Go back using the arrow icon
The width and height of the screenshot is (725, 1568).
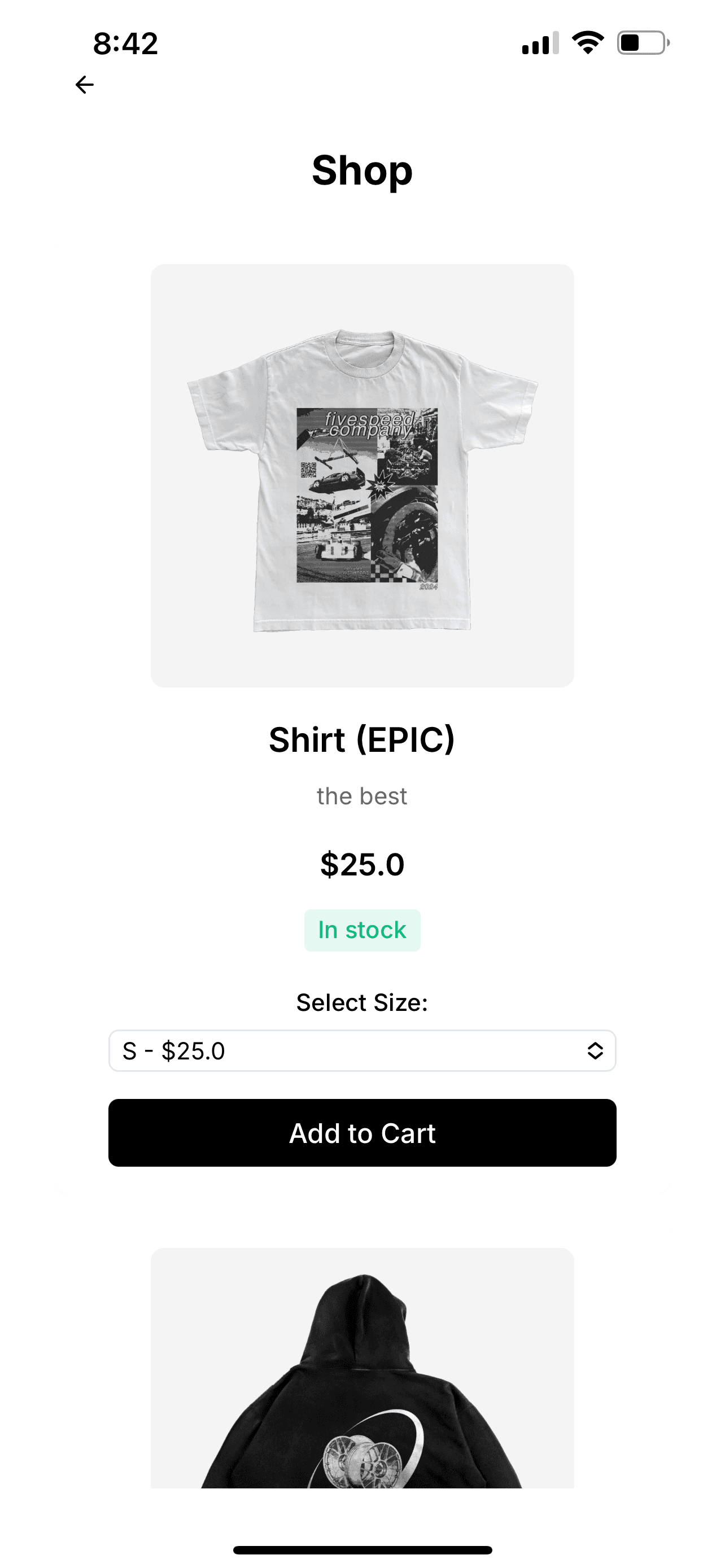pos(85,85)
